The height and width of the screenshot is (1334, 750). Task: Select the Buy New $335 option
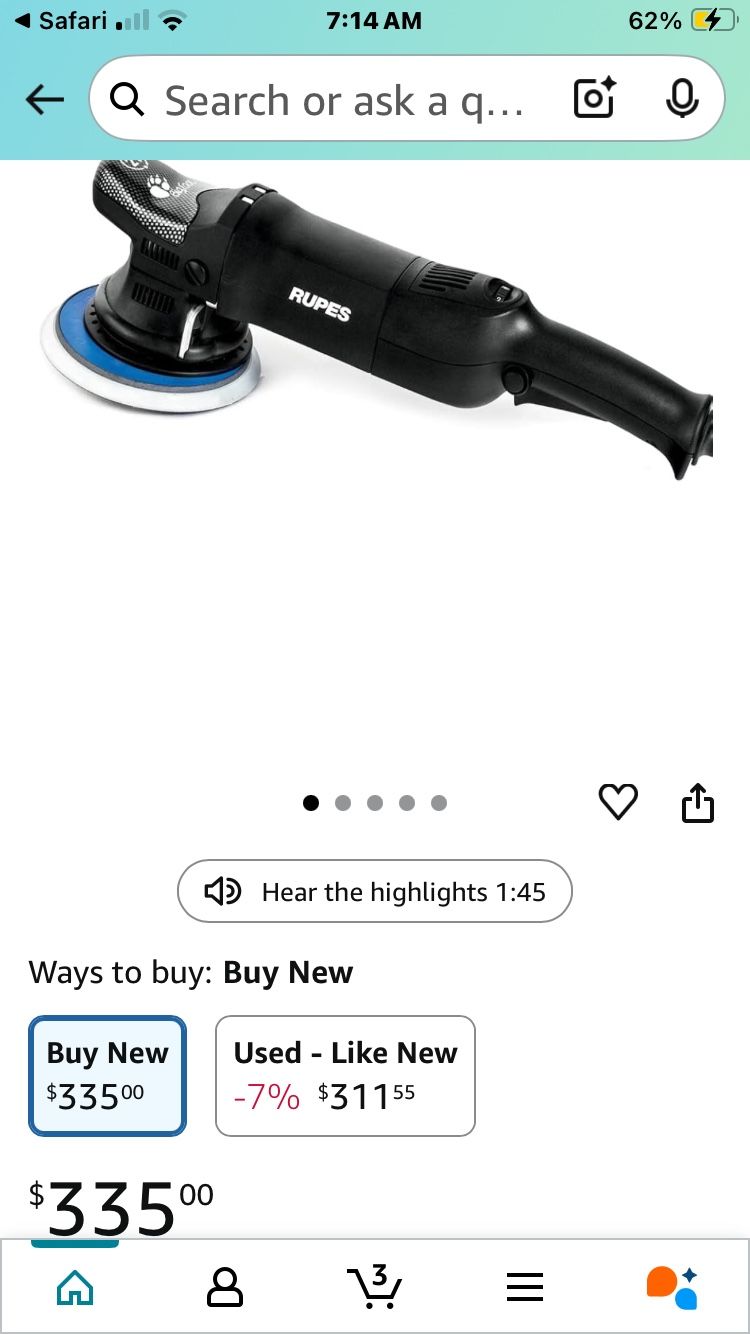(x=107, y=1075)
